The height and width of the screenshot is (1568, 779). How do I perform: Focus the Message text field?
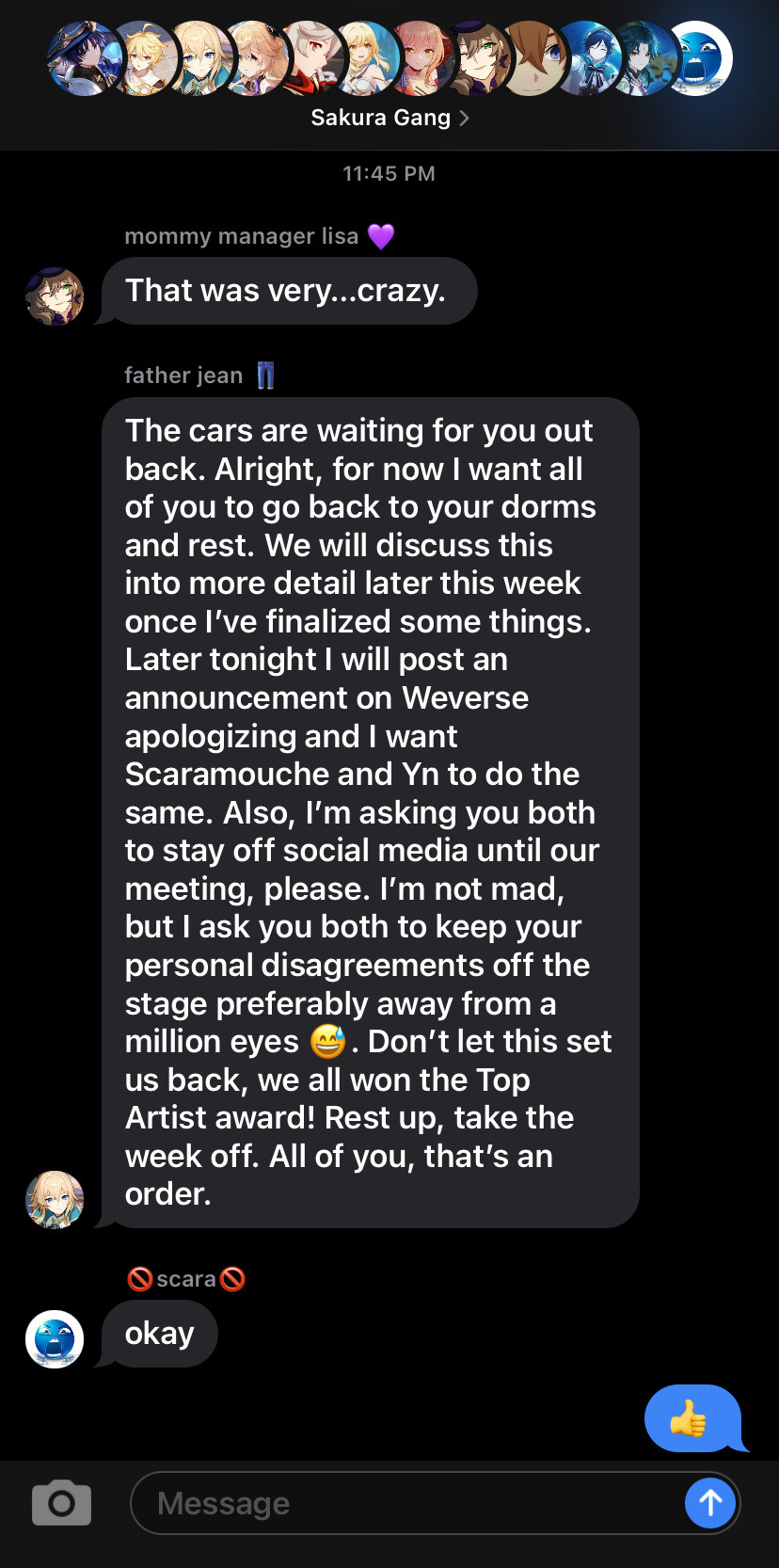[x=405, y=1503]
